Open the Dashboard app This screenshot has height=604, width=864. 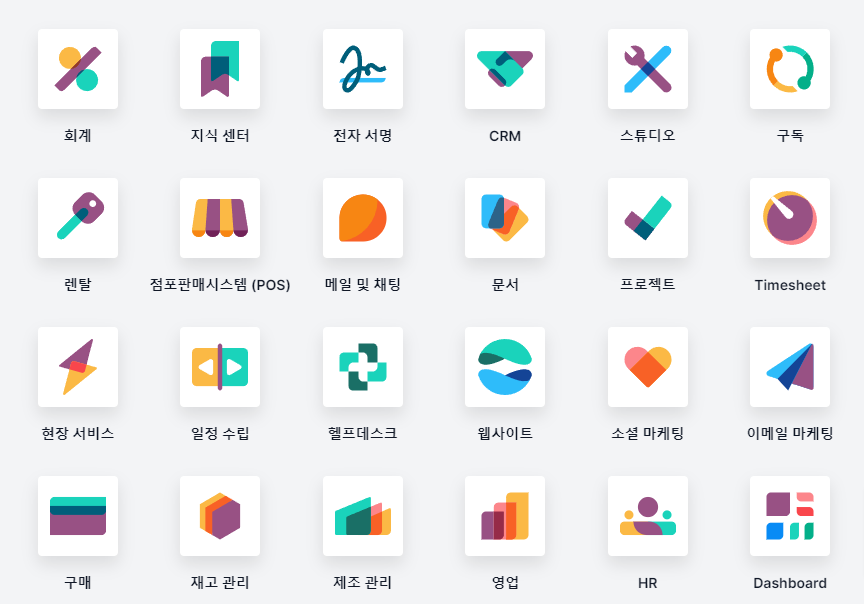[790, 516]
